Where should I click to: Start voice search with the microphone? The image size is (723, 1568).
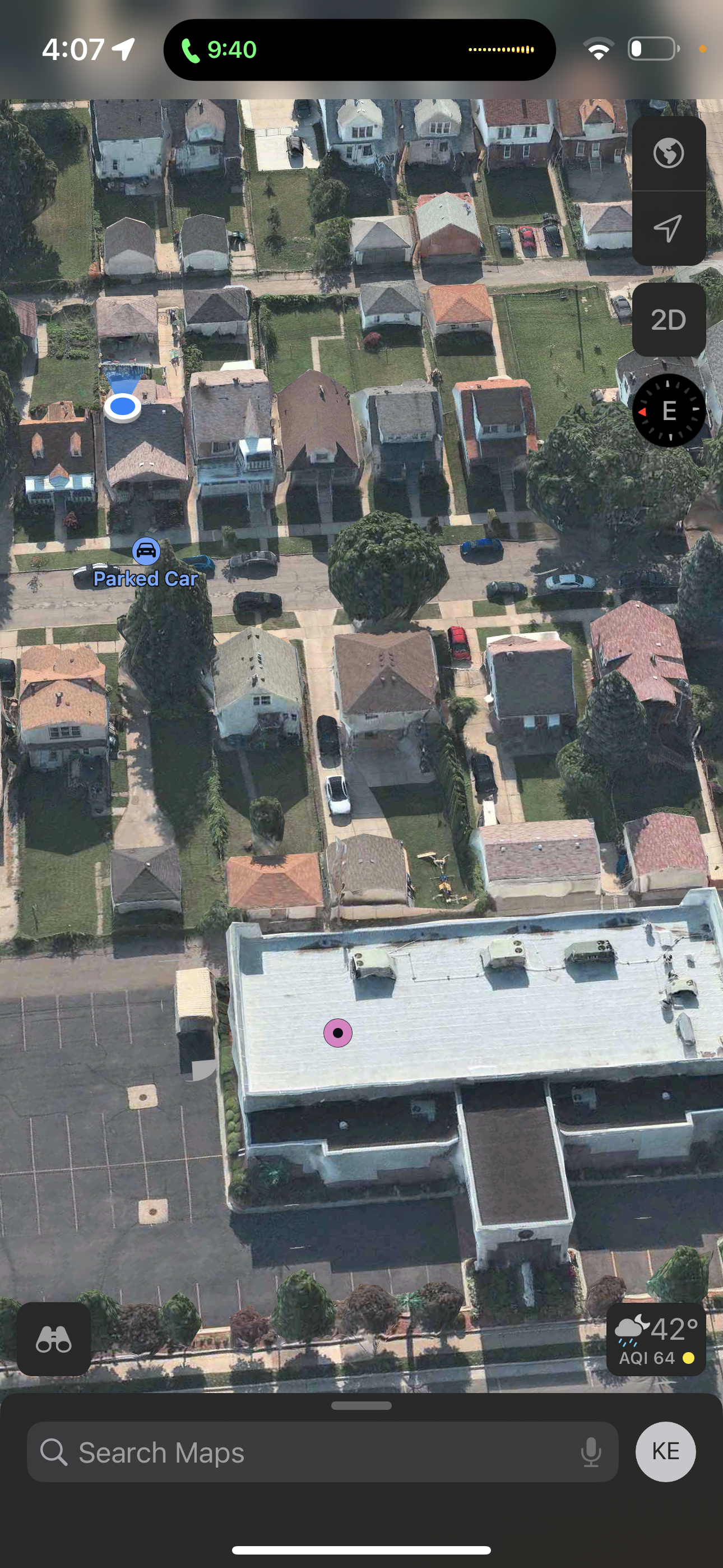(590, 1452)
